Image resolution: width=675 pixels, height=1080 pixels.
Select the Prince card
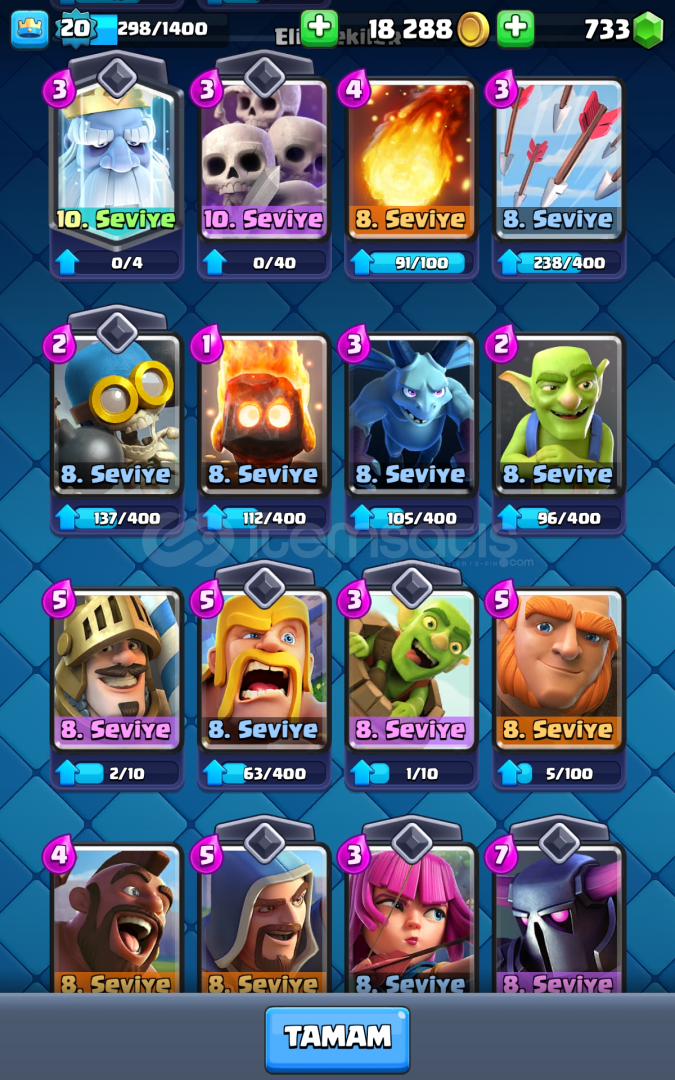pos(117,670)
